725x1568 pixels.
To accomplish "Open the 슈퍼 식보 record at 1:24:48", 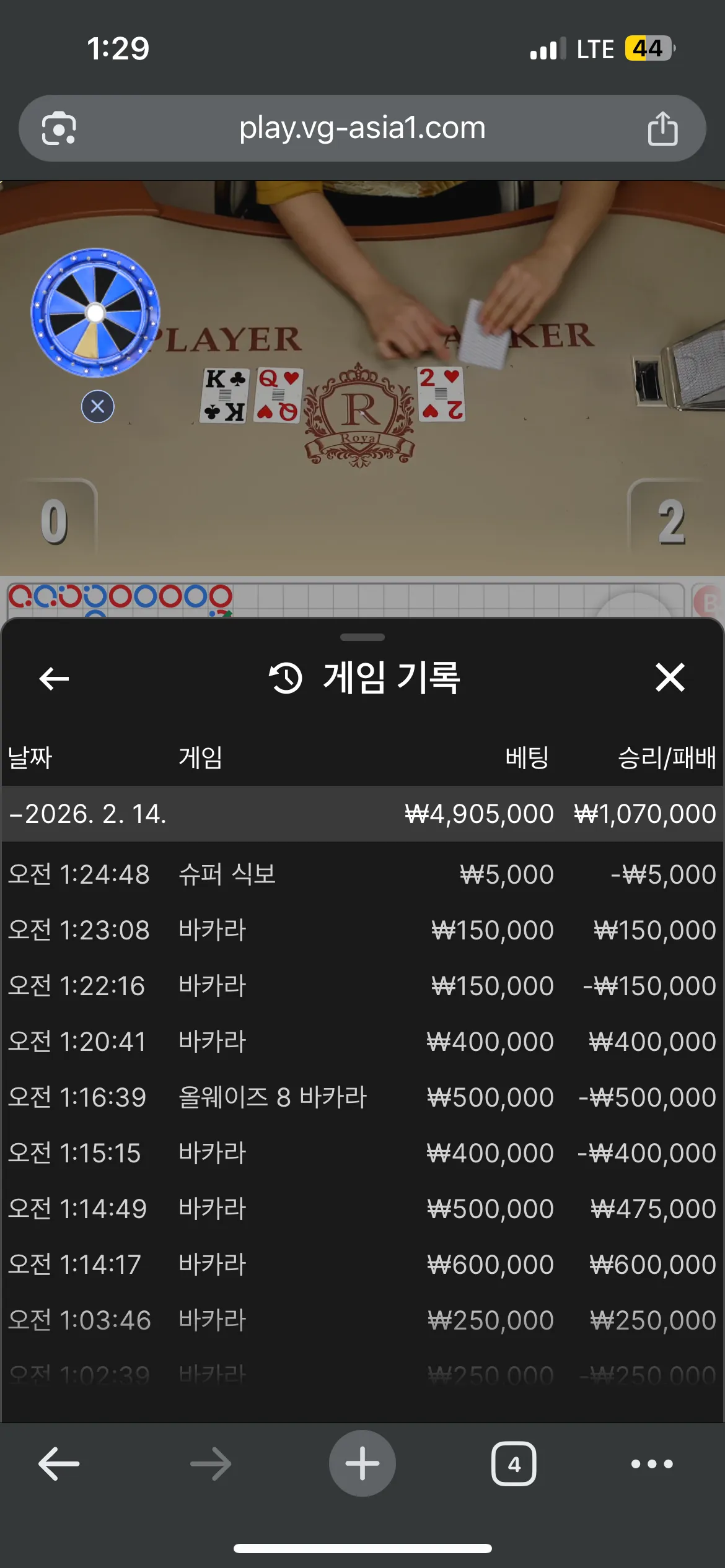I will click(x=362, y=874).
